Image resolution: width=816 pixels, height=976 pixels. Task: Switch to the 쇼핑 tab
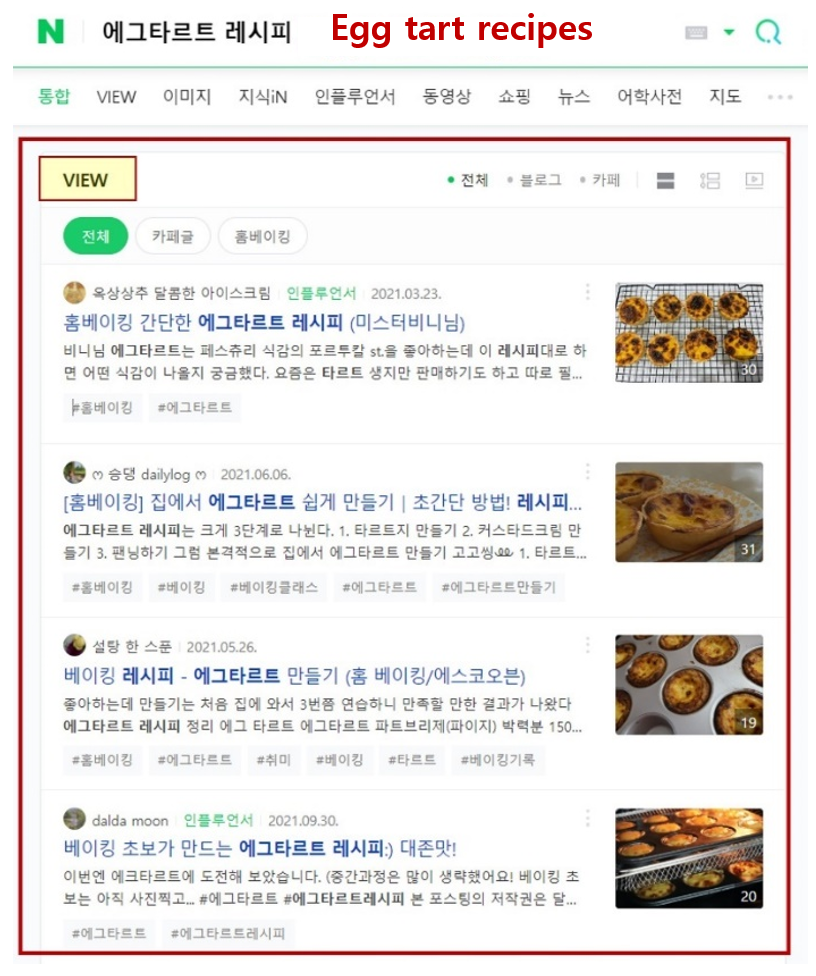[514, 97]
